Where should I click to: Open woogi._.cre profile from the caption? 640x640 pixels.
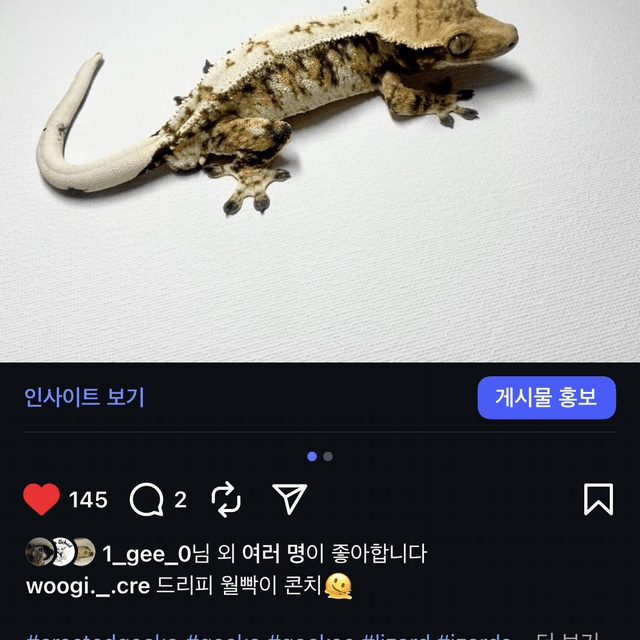89,585
